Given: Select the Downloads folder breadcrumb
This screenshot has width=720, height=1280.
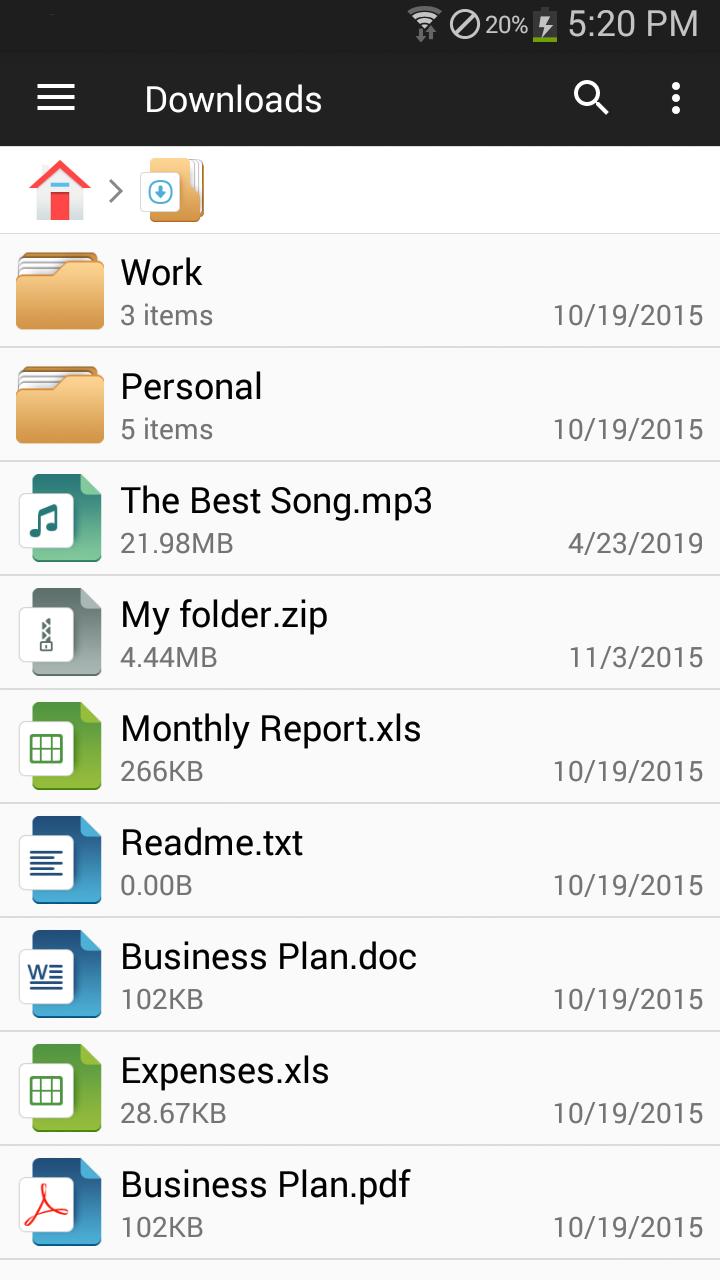Looking at the screenshot, I should [174, 190].
